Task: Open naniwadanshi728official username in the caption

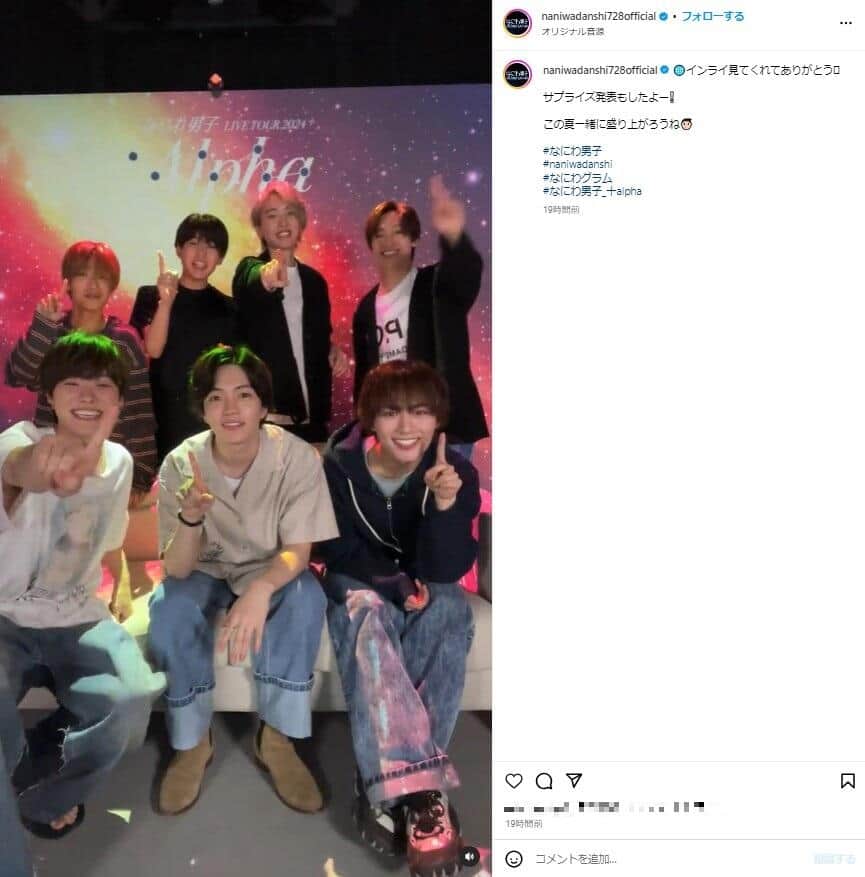Action: point(600,70)
